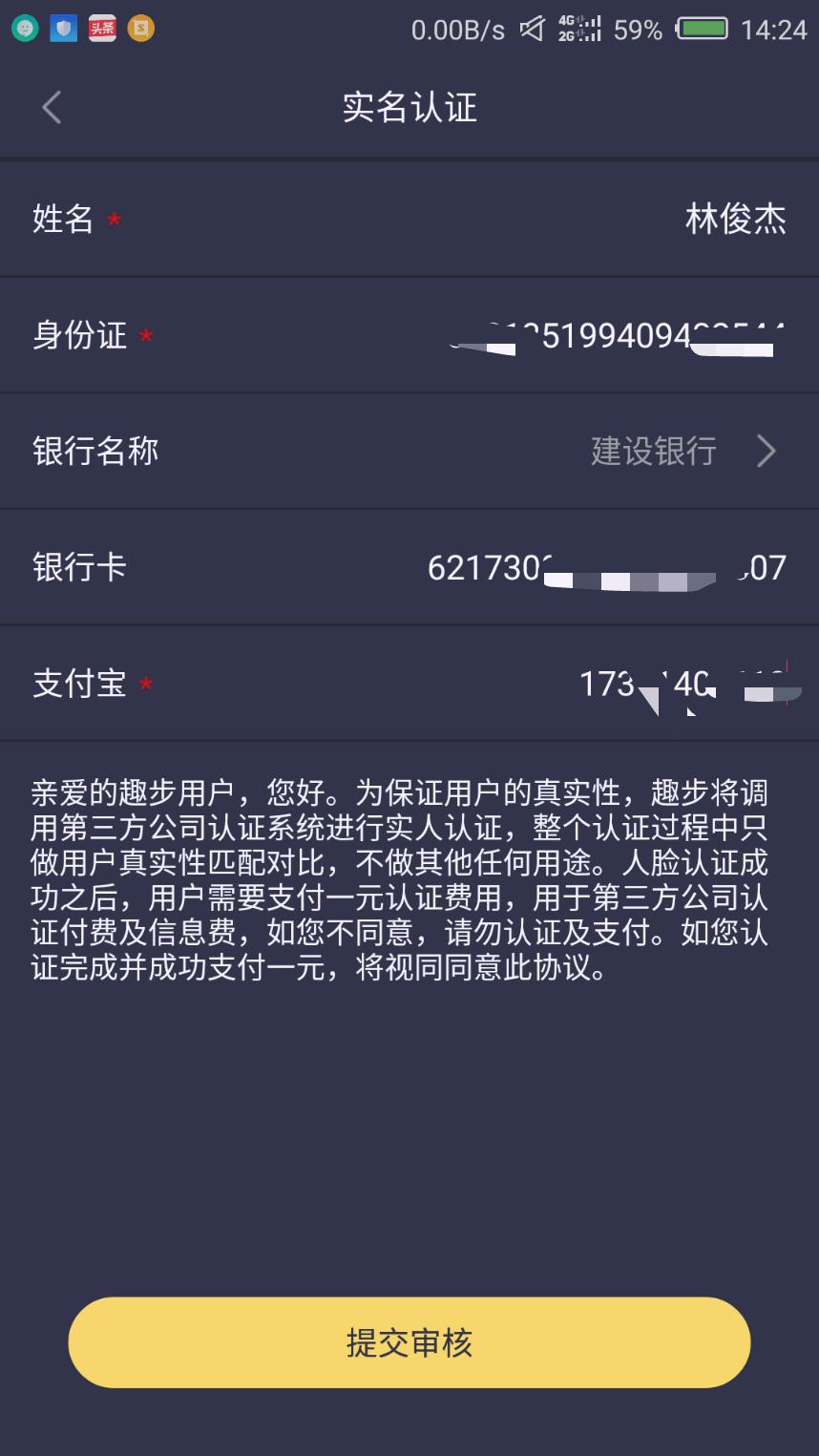Open the Toutiao 头条 notification icon
Viewport: 819px width, 1456px height.
[102, 28]
